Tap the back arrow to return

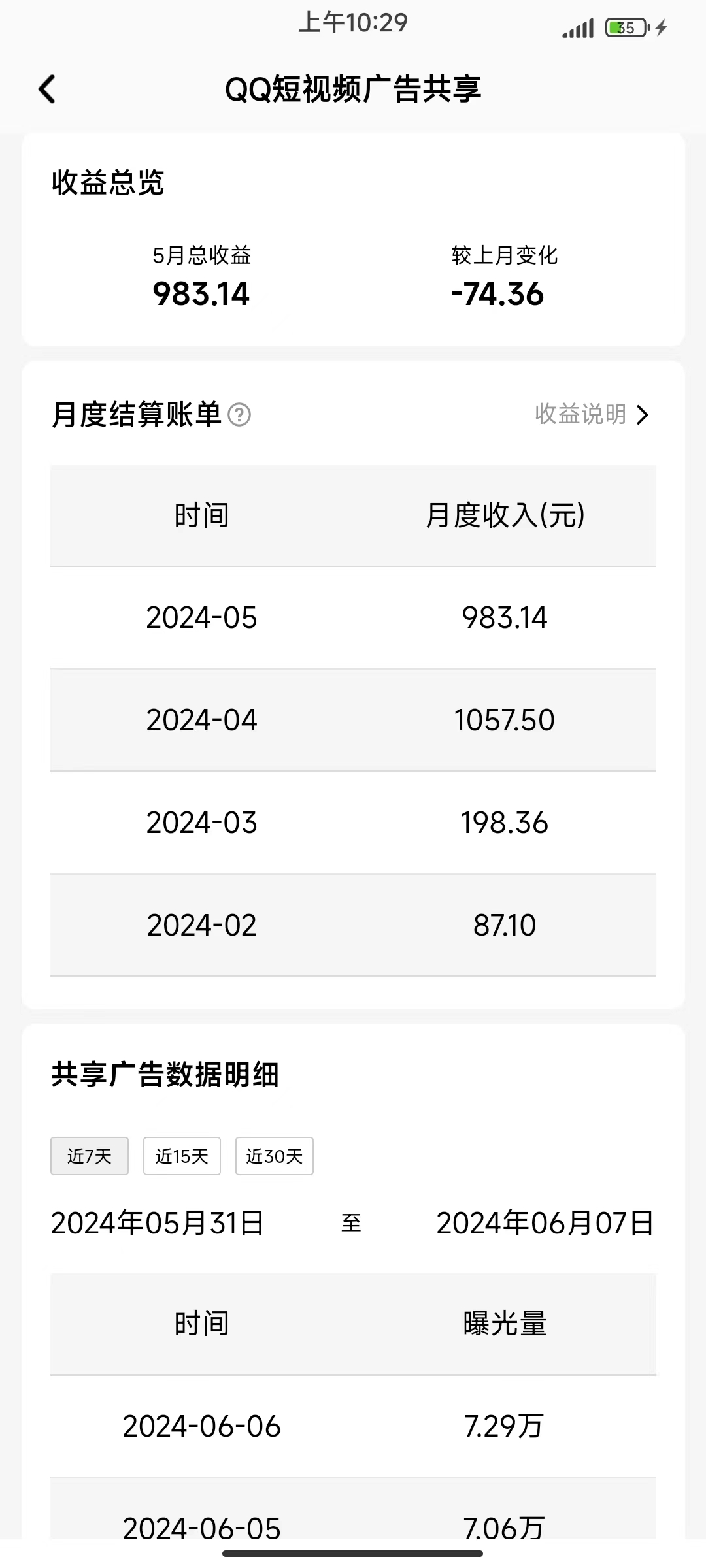(46, 88)
